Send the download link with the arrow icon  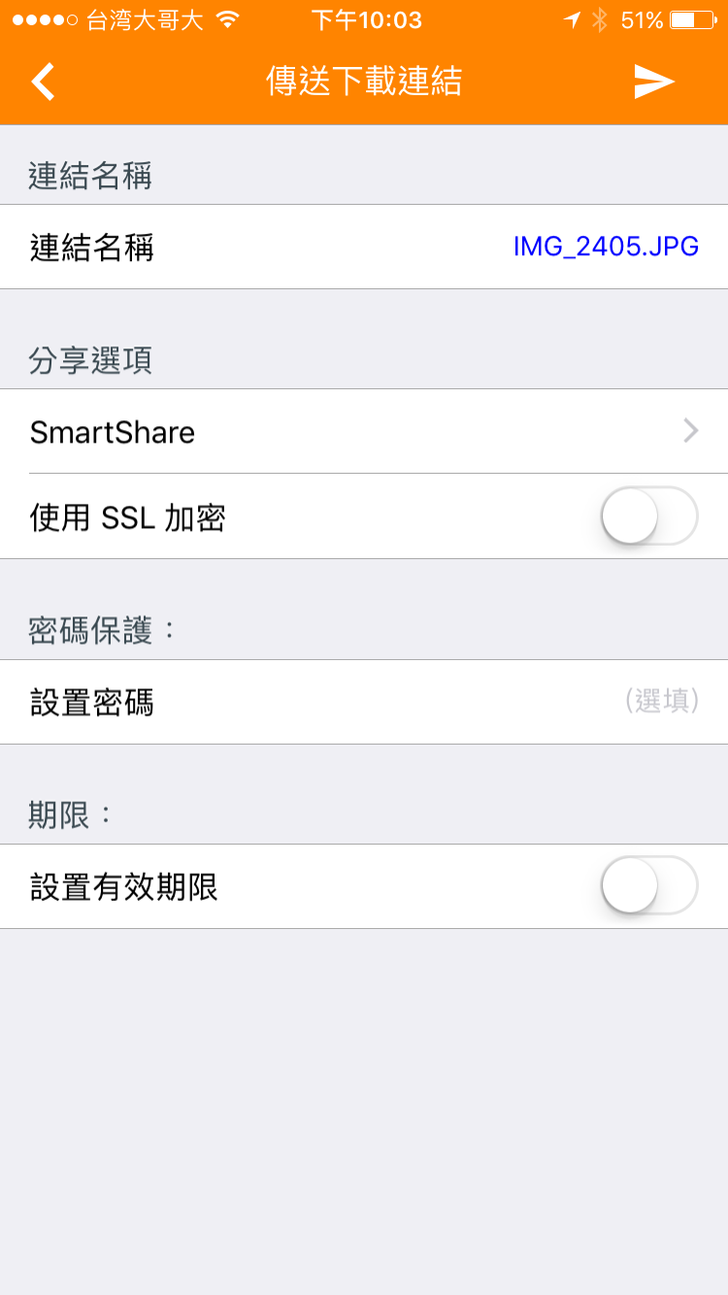(x=654, y=82)
